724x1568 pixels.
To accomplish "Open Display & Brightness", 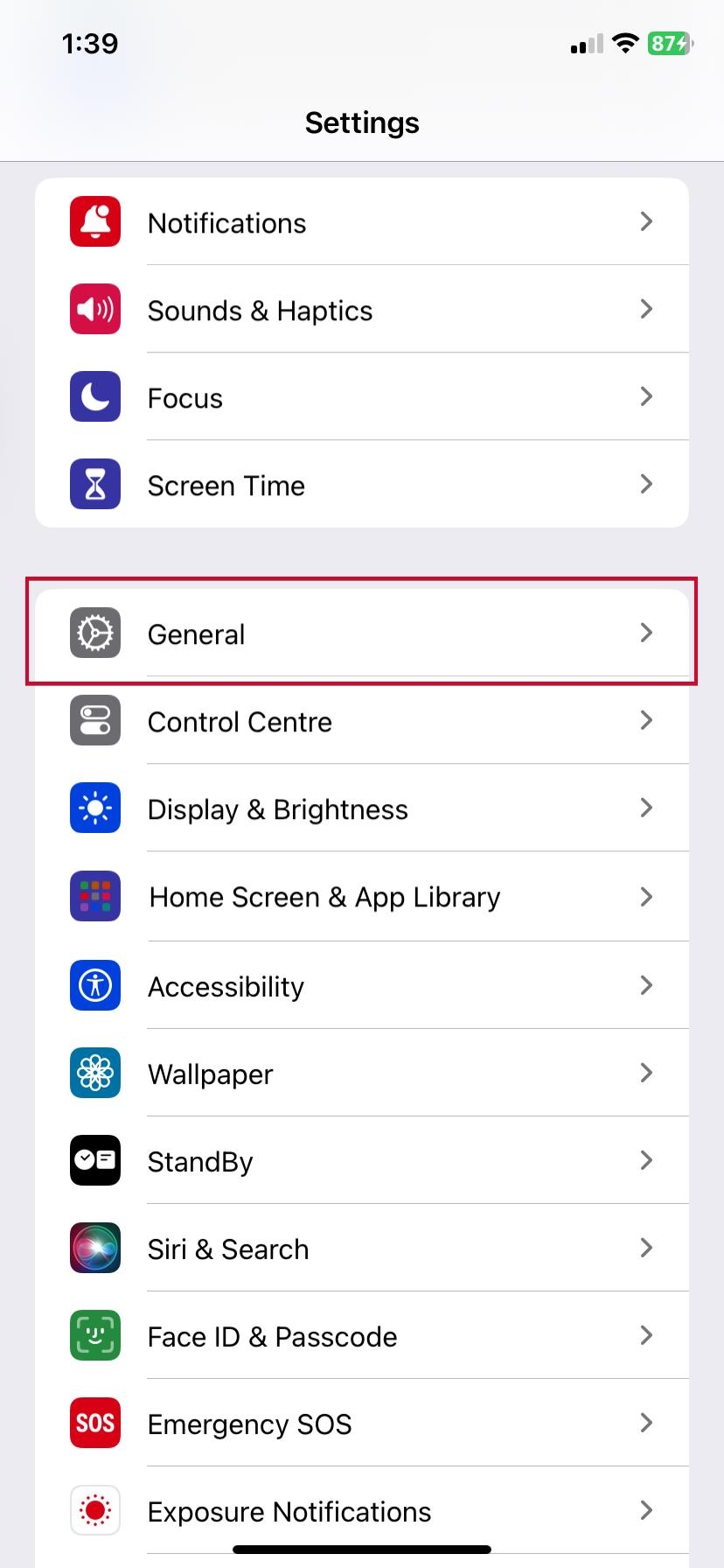I will coord(361,808).
